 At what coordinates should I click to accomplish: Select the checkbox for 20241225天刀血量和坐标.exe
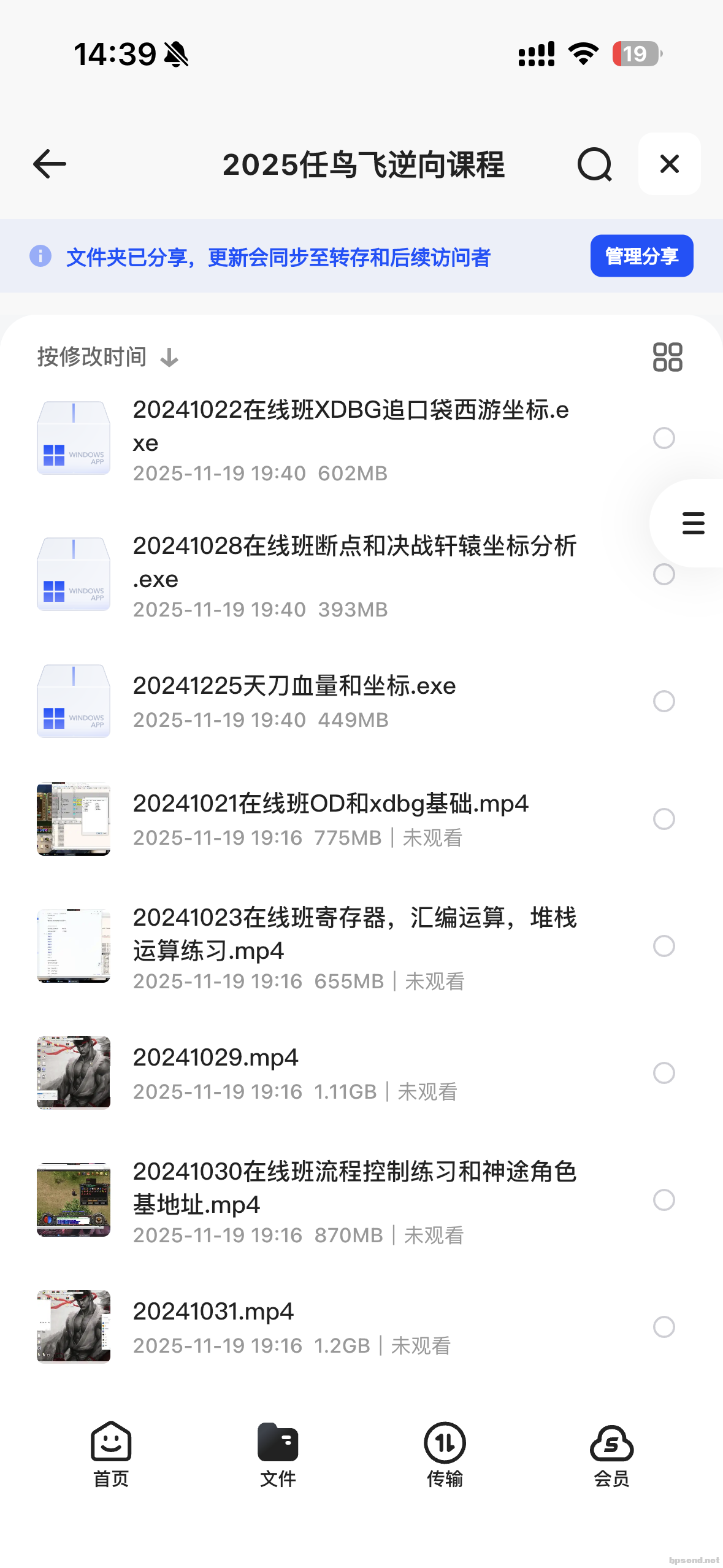pos(664,702)
